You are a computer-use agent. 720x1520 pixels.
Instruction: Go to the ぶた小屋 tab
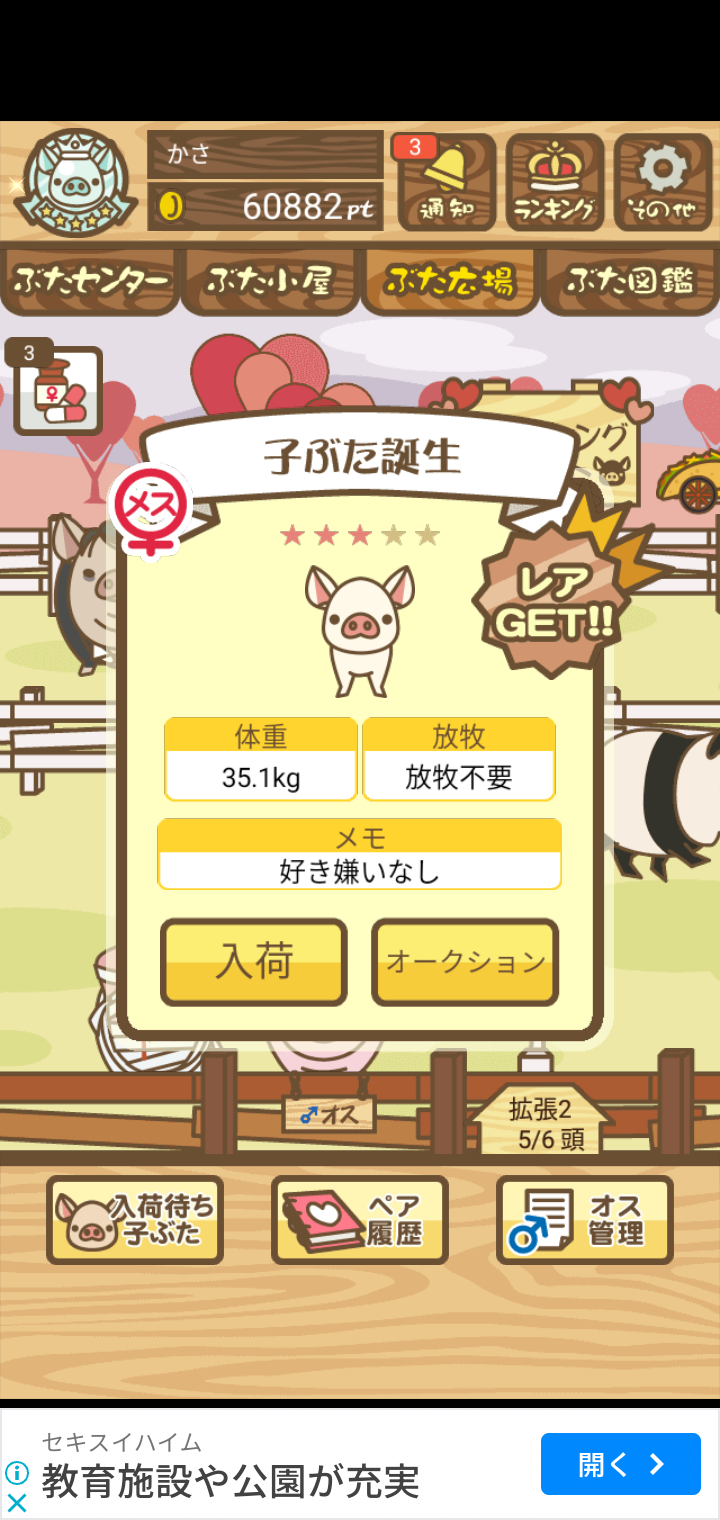click(270, 281)
